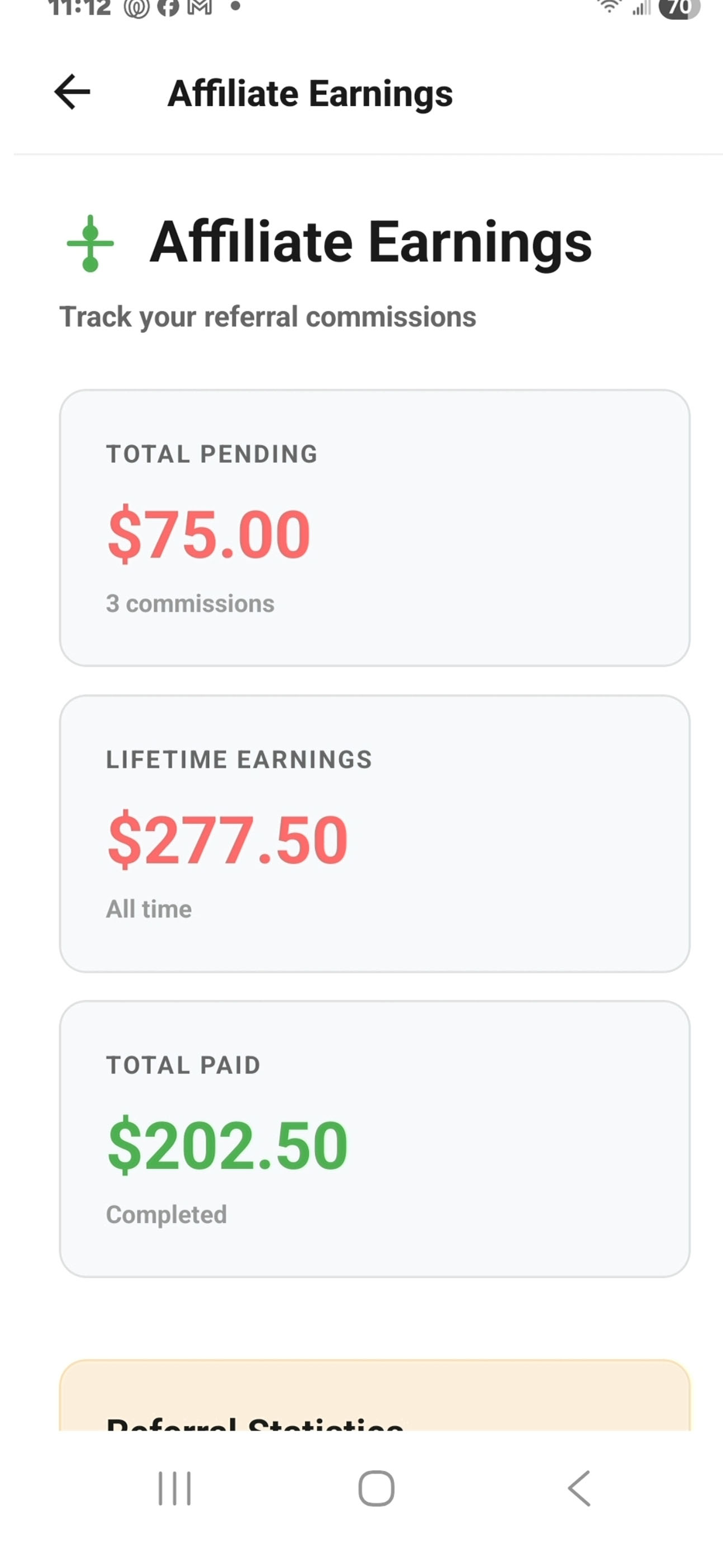Tap the notification dot in status bar
This screenshot has width=723, height=1568.
pyautogui.click(x=236, y=7)
